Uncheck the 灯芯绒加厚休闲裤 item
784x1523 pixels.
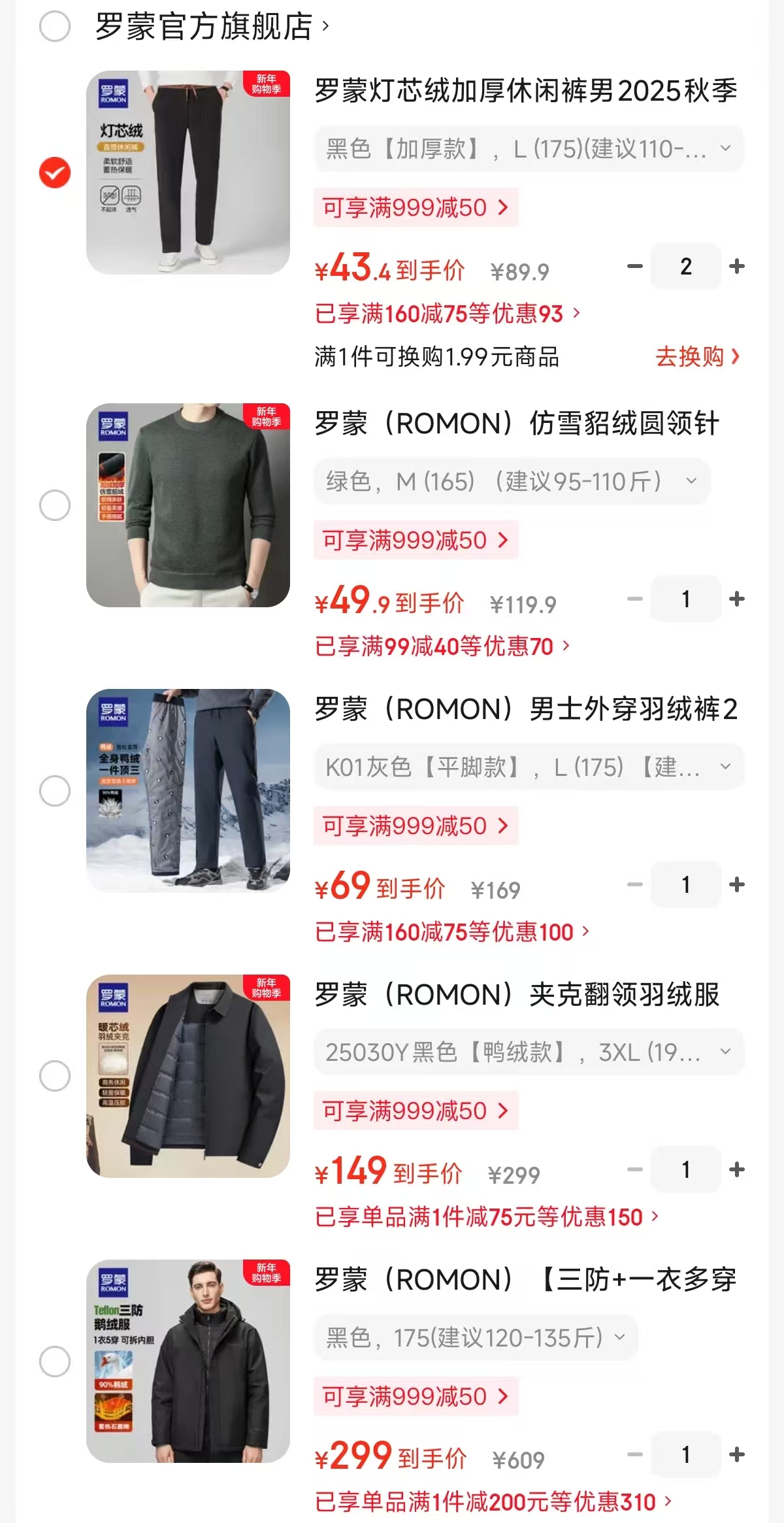point(55,173)
